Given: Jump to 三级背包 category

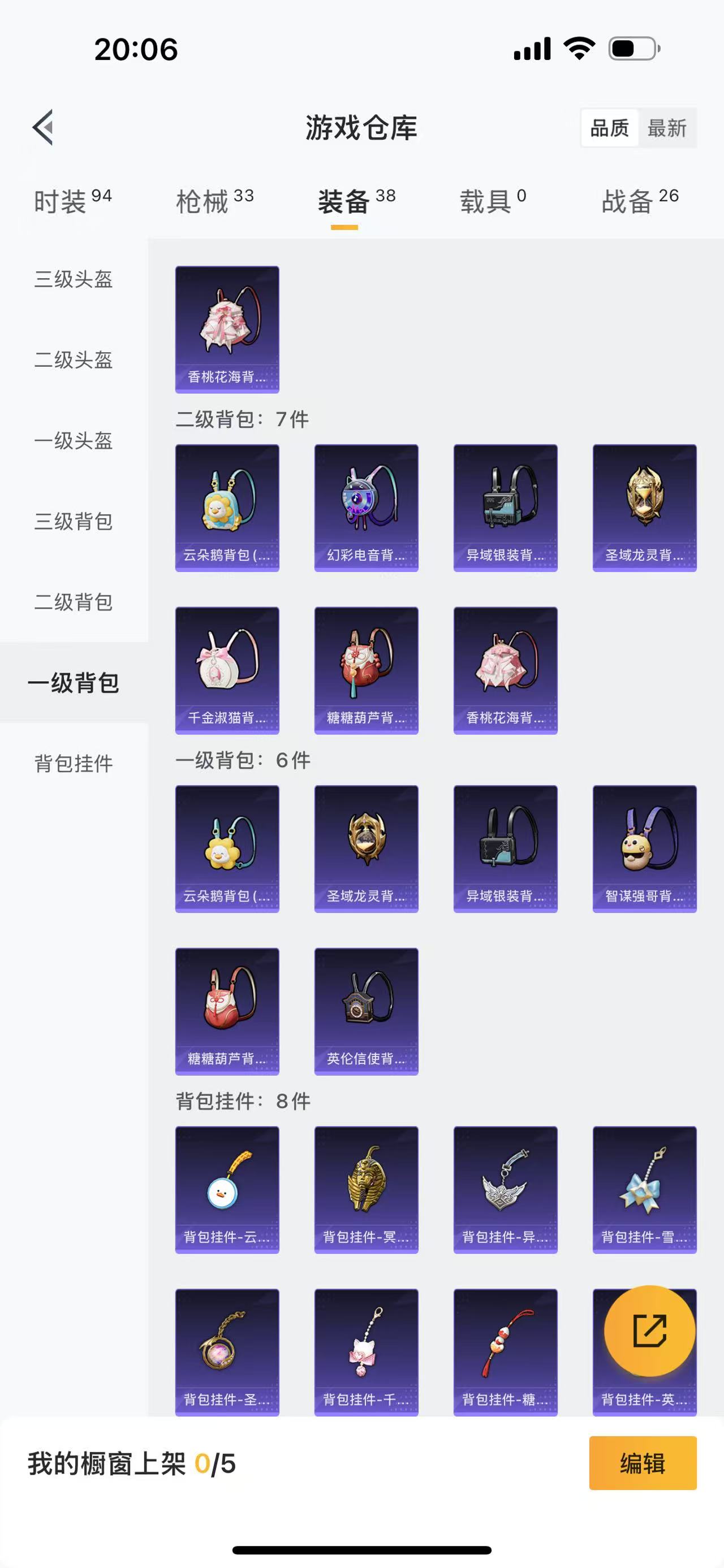Looking at the screenshot, I should (x=74, y=521).
